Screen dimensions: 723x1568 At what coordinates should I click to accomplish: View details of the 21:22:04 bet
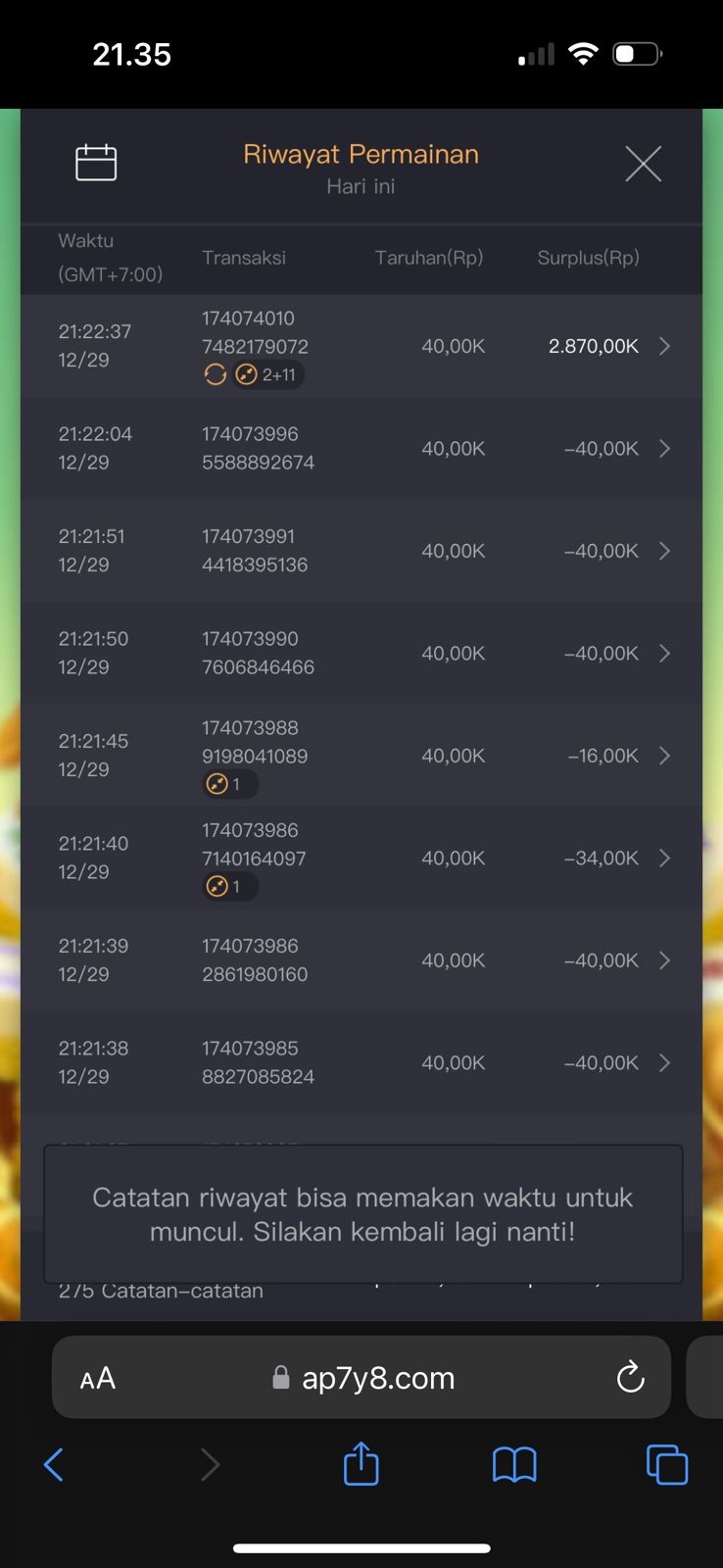pos(664,449)
